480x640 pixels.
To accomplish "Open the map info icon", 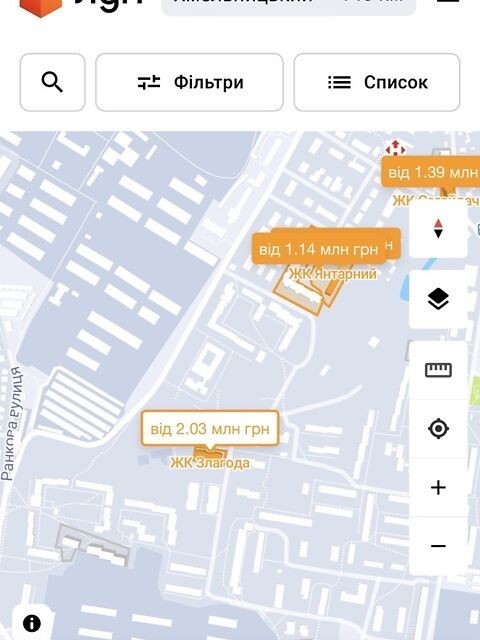I will (32, 623).
